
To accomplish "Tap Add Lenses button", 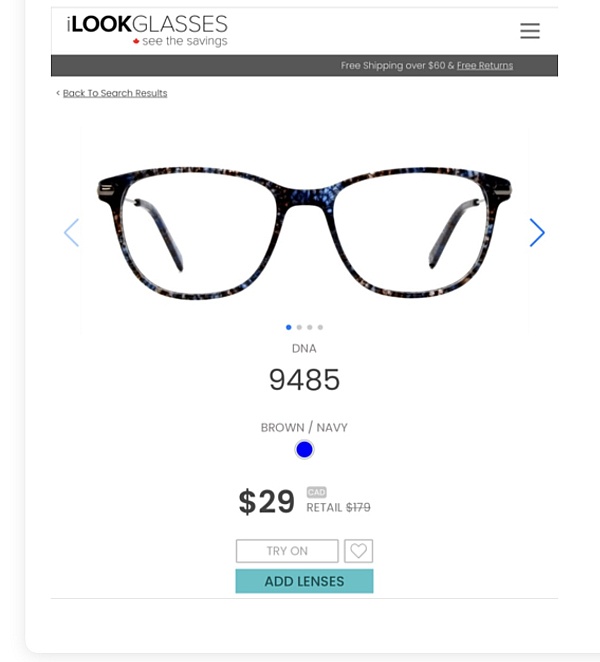I will (304, 581).
